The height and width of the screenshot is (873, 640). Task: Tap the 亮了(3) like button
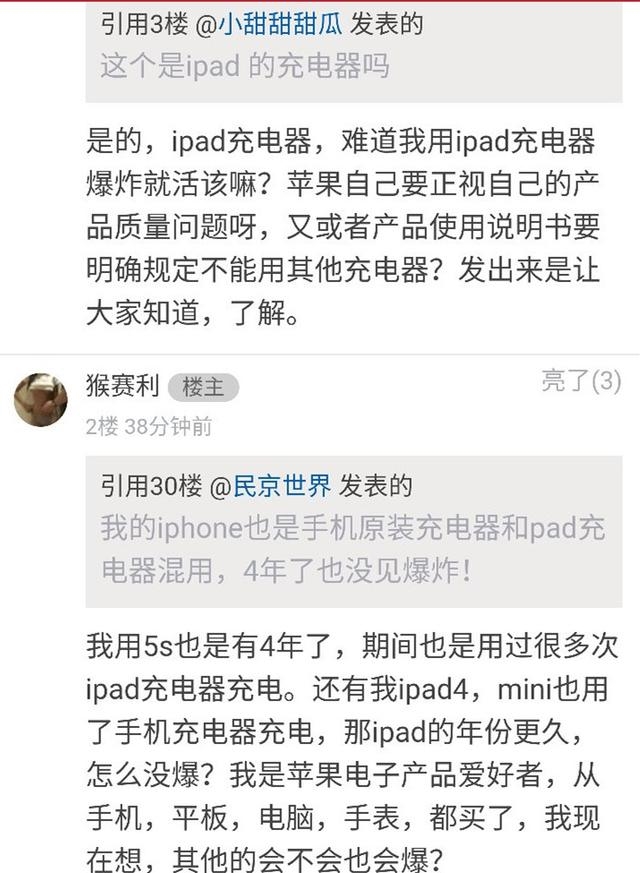[x=581, y=381]
